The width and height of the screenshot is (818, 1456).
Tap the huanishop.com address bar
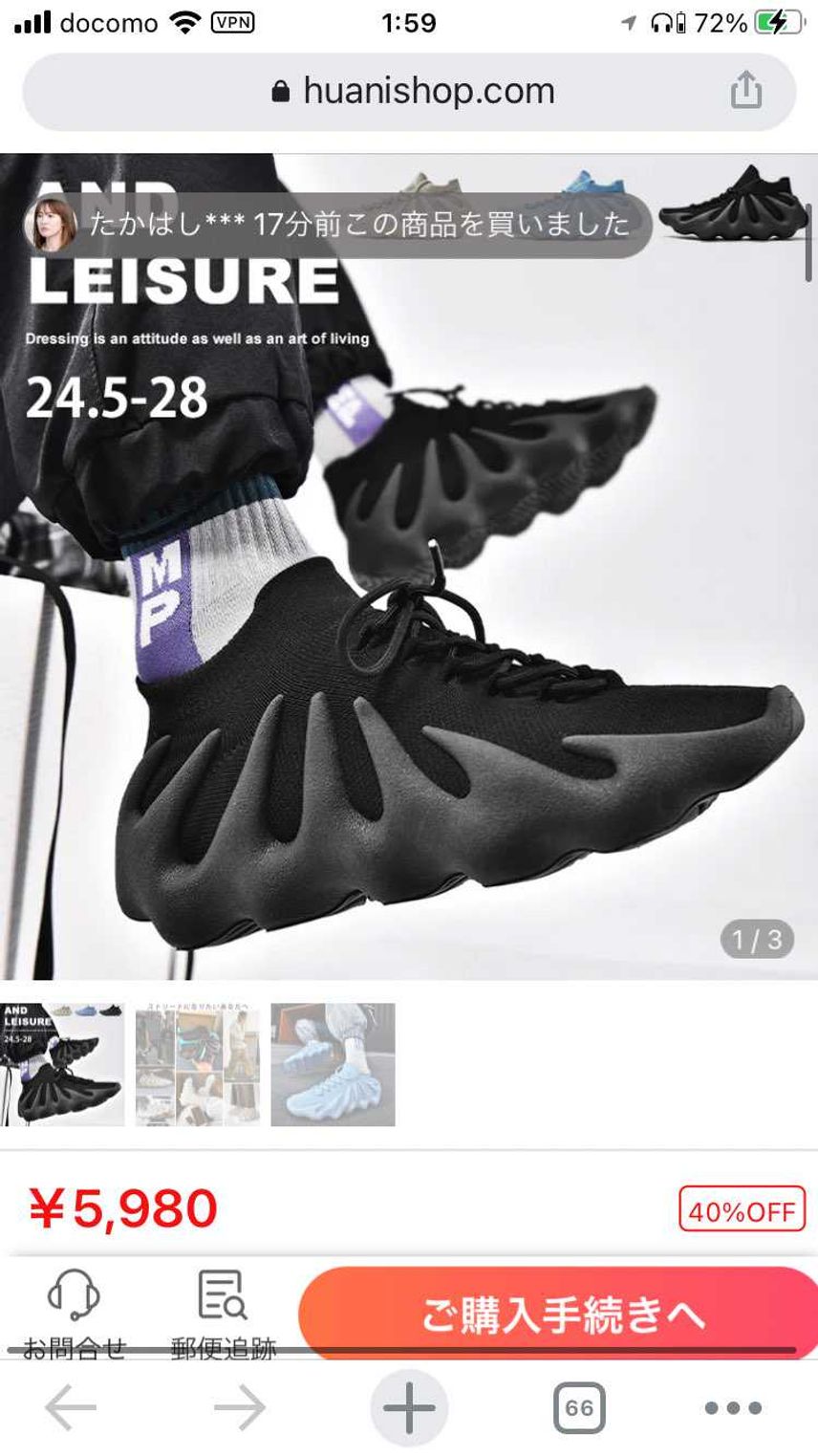point(411,92)
